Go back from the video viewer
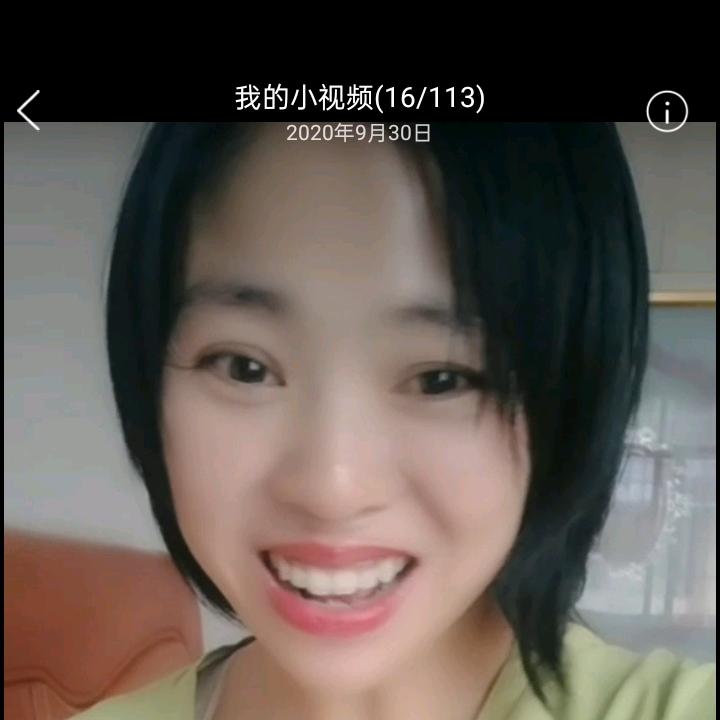Viewport: 720px width, 720px height. click(29, 110)
